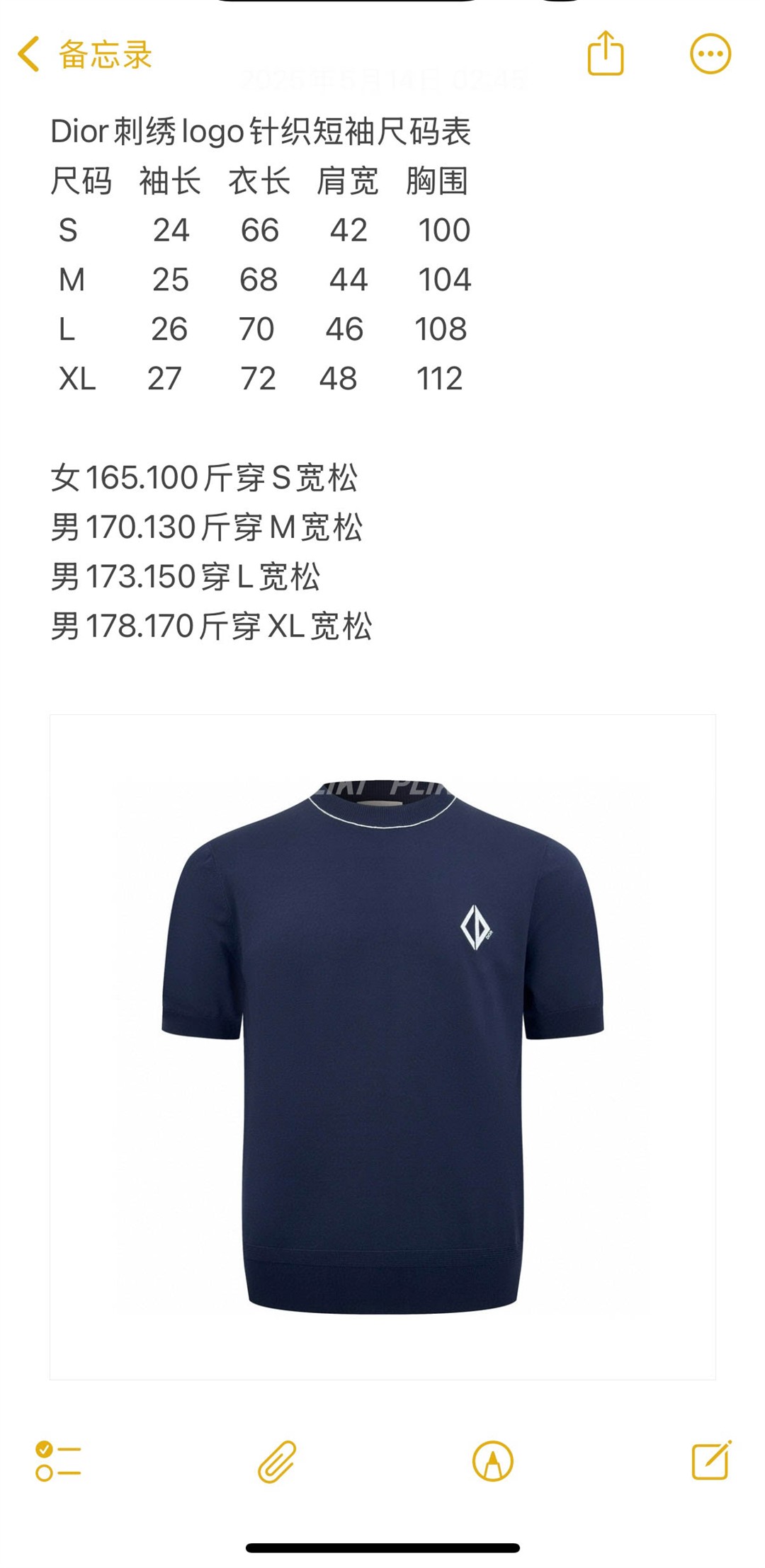
Task: Open the markup pen tool
Action: [492, 1460]
